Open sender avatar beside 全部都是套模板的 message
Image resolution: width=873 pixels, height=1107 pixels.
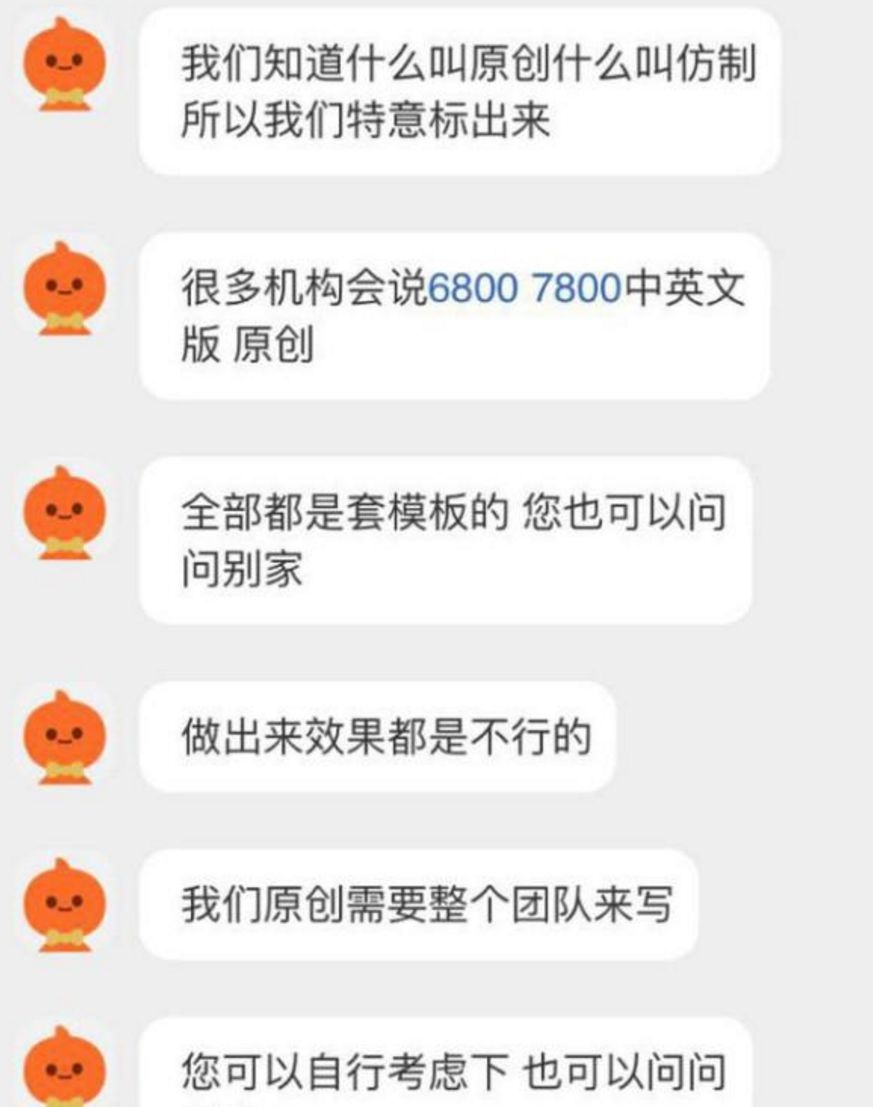pyautogui.click(x=63, y=513)
